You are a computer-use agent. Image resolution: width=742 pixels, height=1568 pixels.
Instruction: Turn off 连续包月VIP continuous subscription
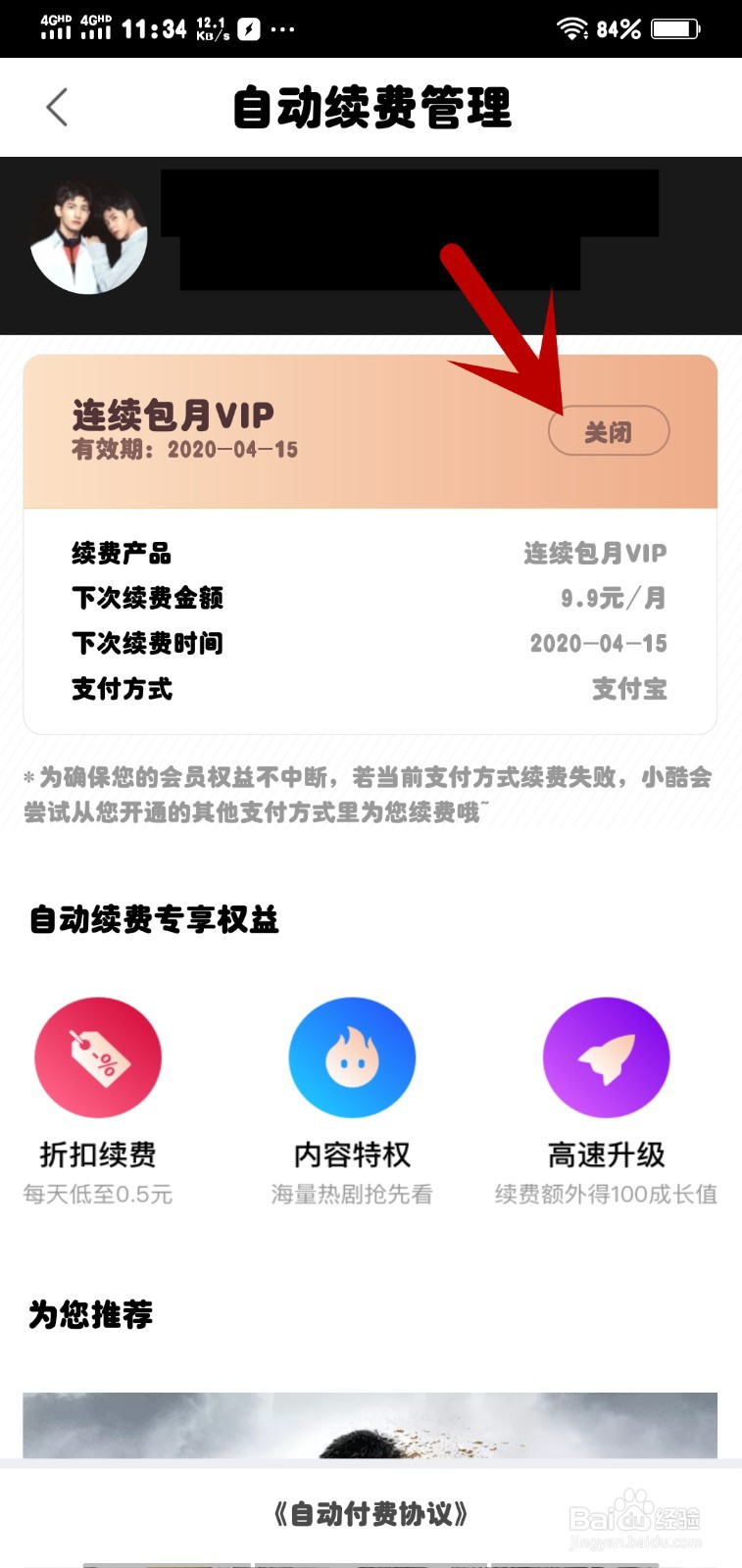point(609,430)
